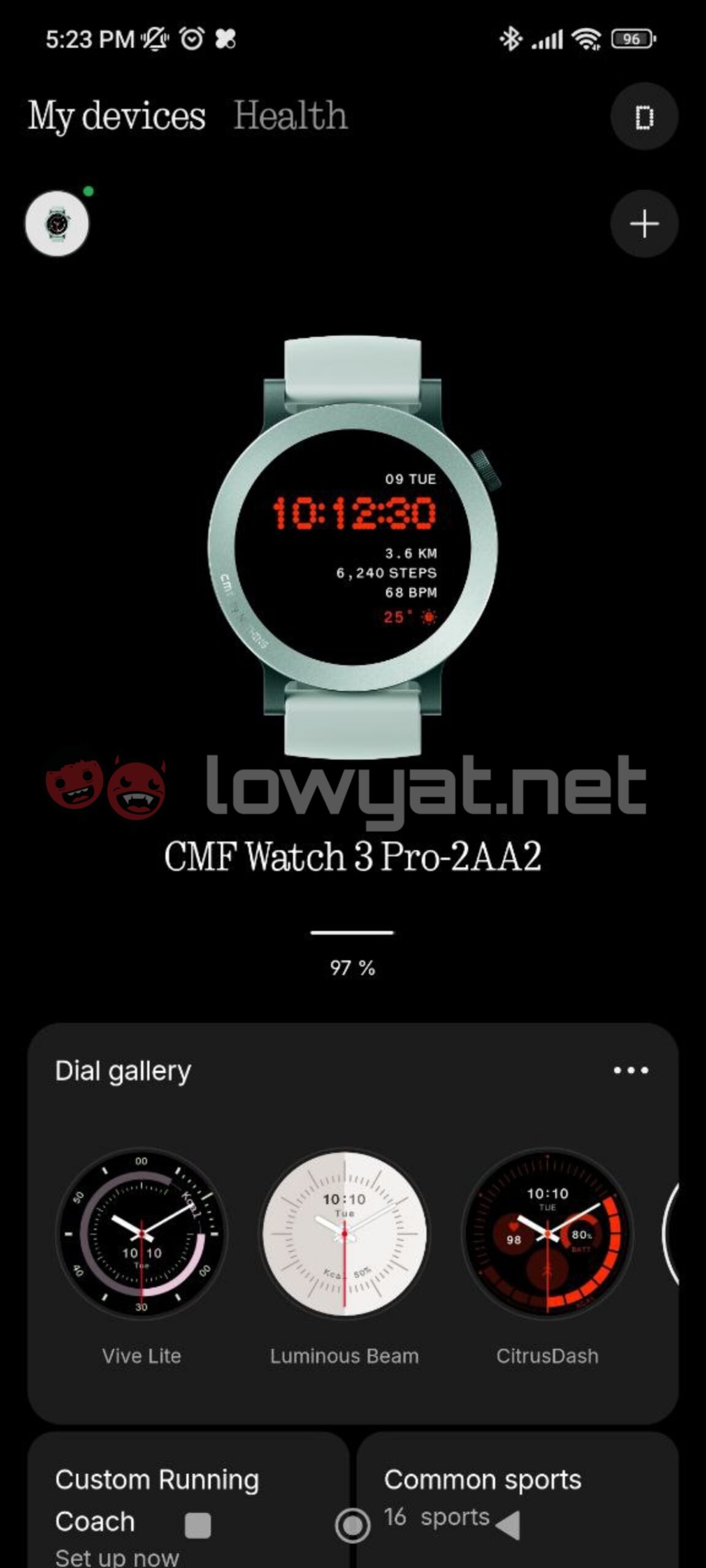Add a new device with plus button
706x1568 pixels.
pyautogui.click(x=643, y=224)
